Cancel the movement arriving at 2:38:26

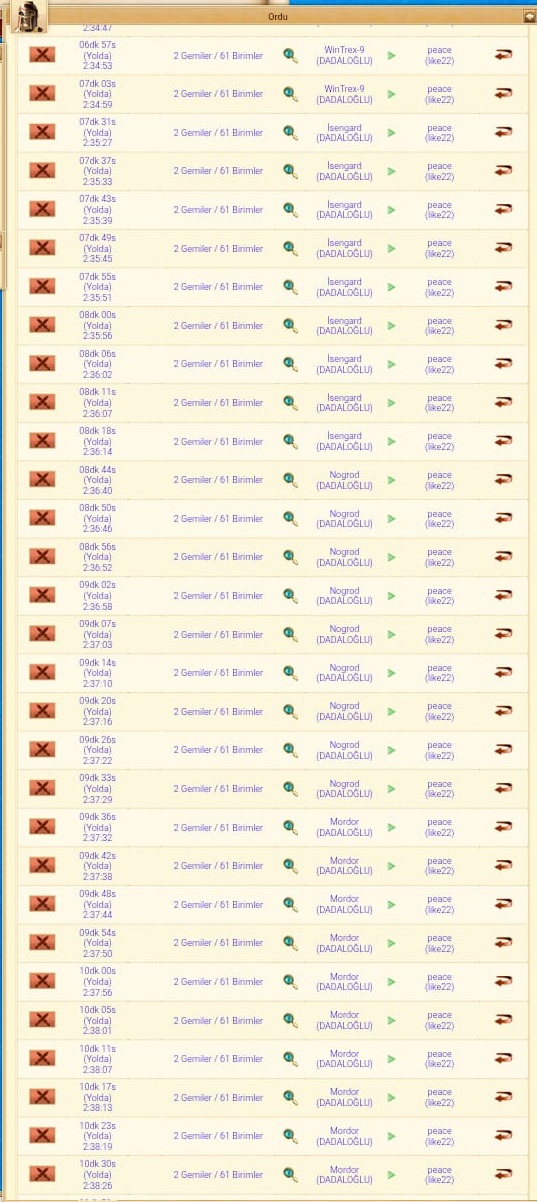pyautogui.click(x=42, y=1174)
